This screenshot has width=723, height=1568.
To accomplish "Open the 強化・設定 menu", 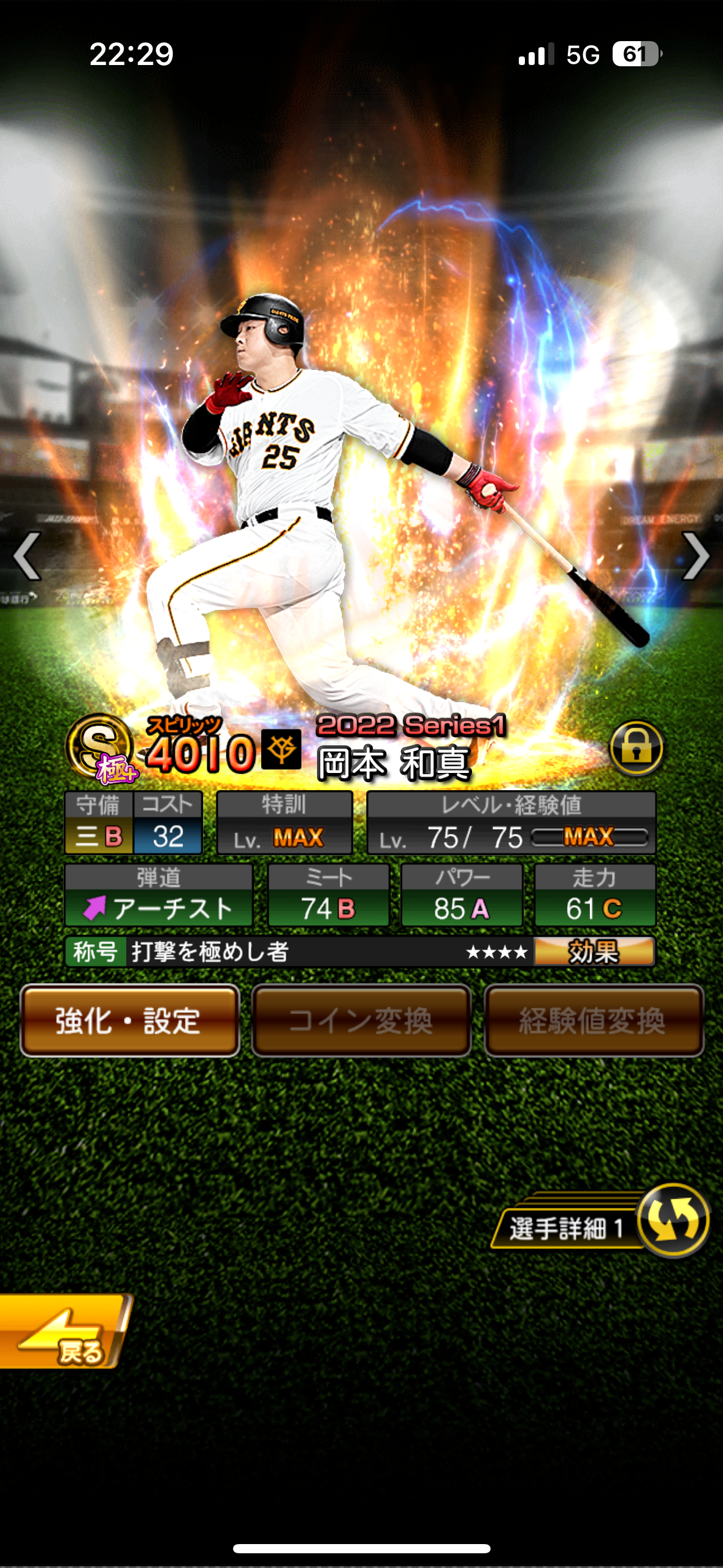I will pyautogui.click(x=129, y=1021).
